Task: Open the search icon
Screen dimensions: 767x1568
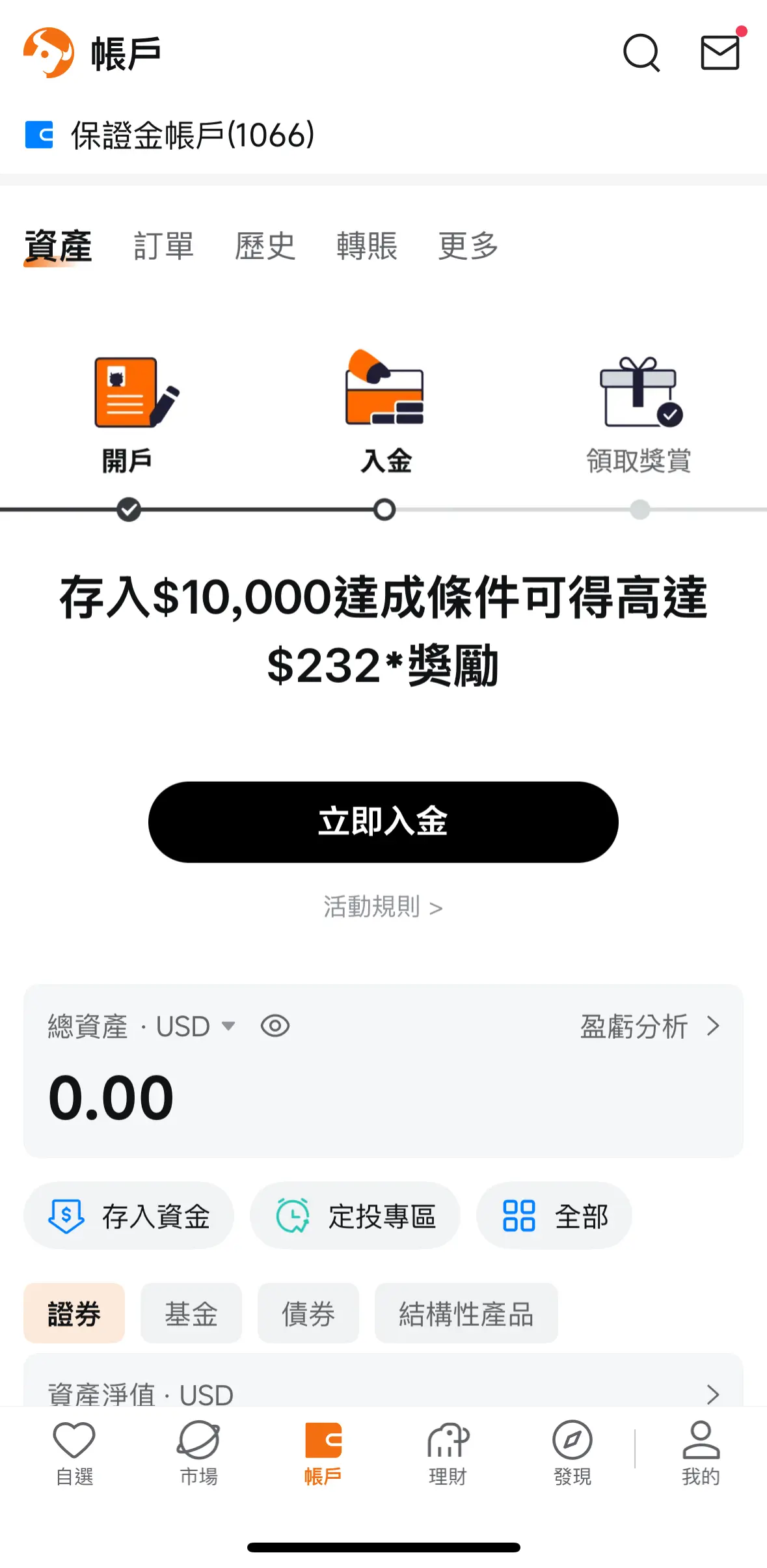Action: 641,53
